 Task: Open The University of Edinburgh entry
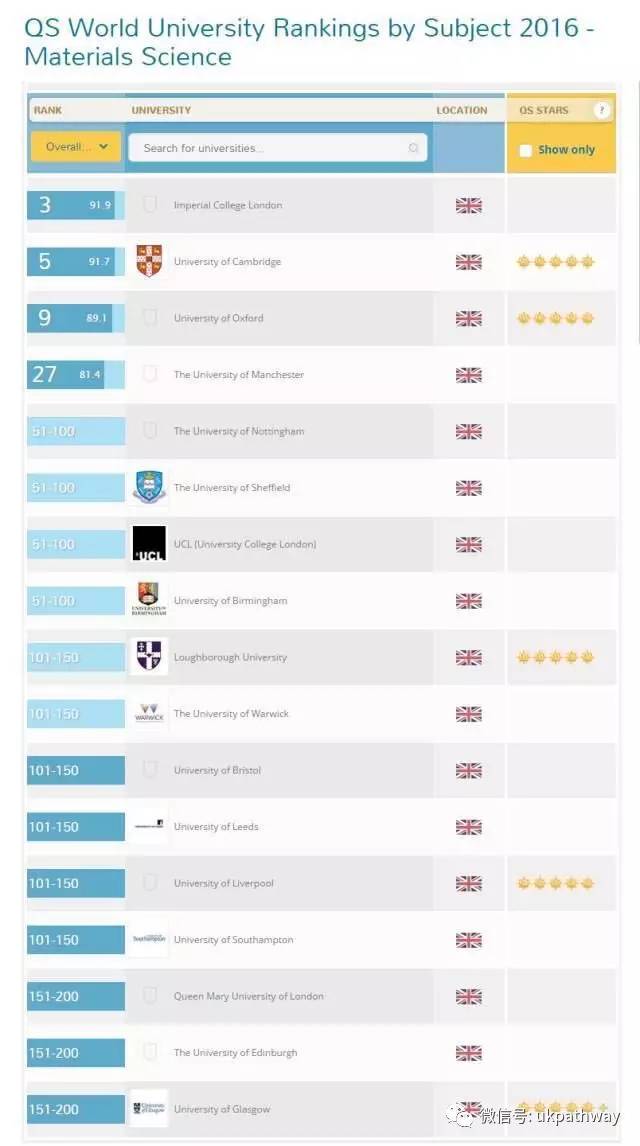point(235,1052)
